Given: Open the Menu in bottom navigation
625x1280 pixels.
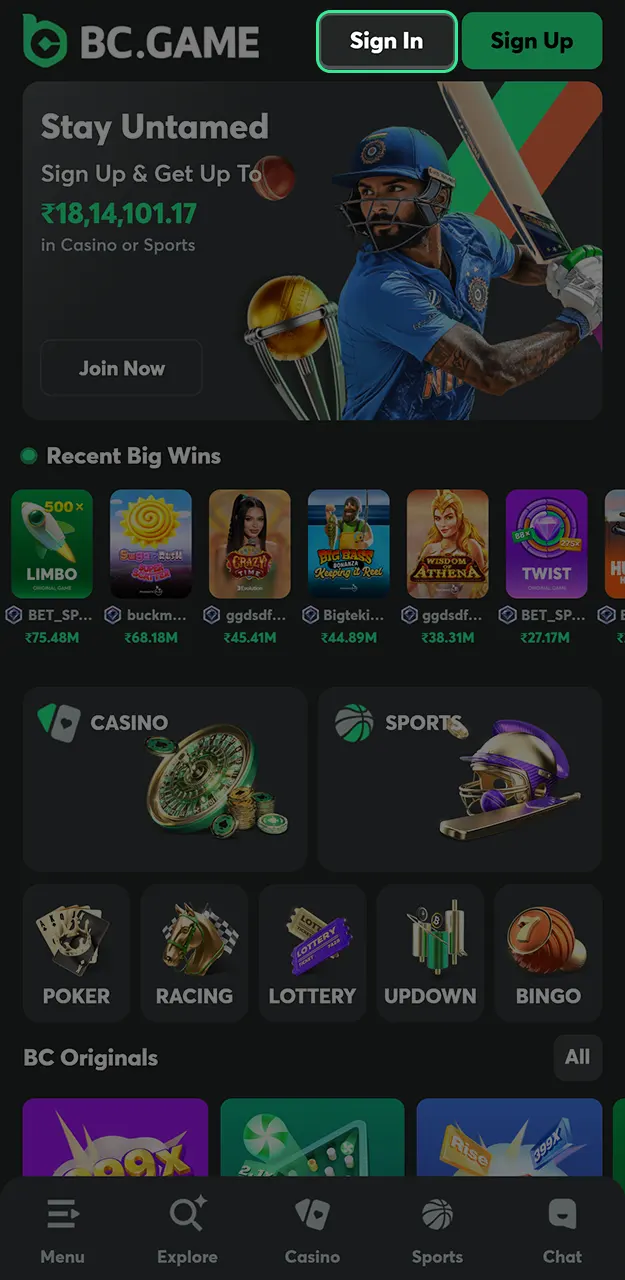Looking at the screenshot, I should [x=62, y=1231].
